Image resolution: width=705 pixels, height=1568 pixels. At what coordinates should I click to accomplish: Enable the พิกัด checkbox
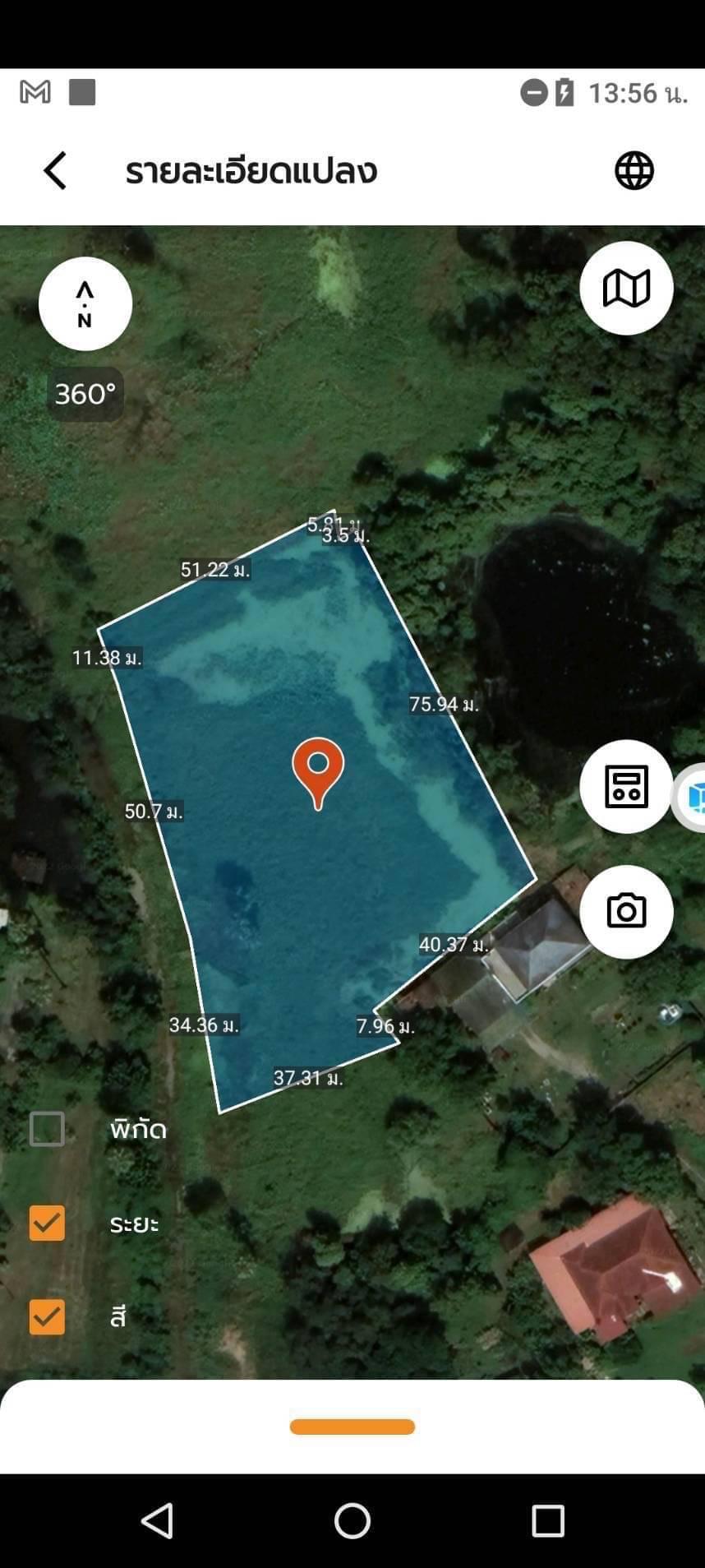click(x=47, y=1129)
